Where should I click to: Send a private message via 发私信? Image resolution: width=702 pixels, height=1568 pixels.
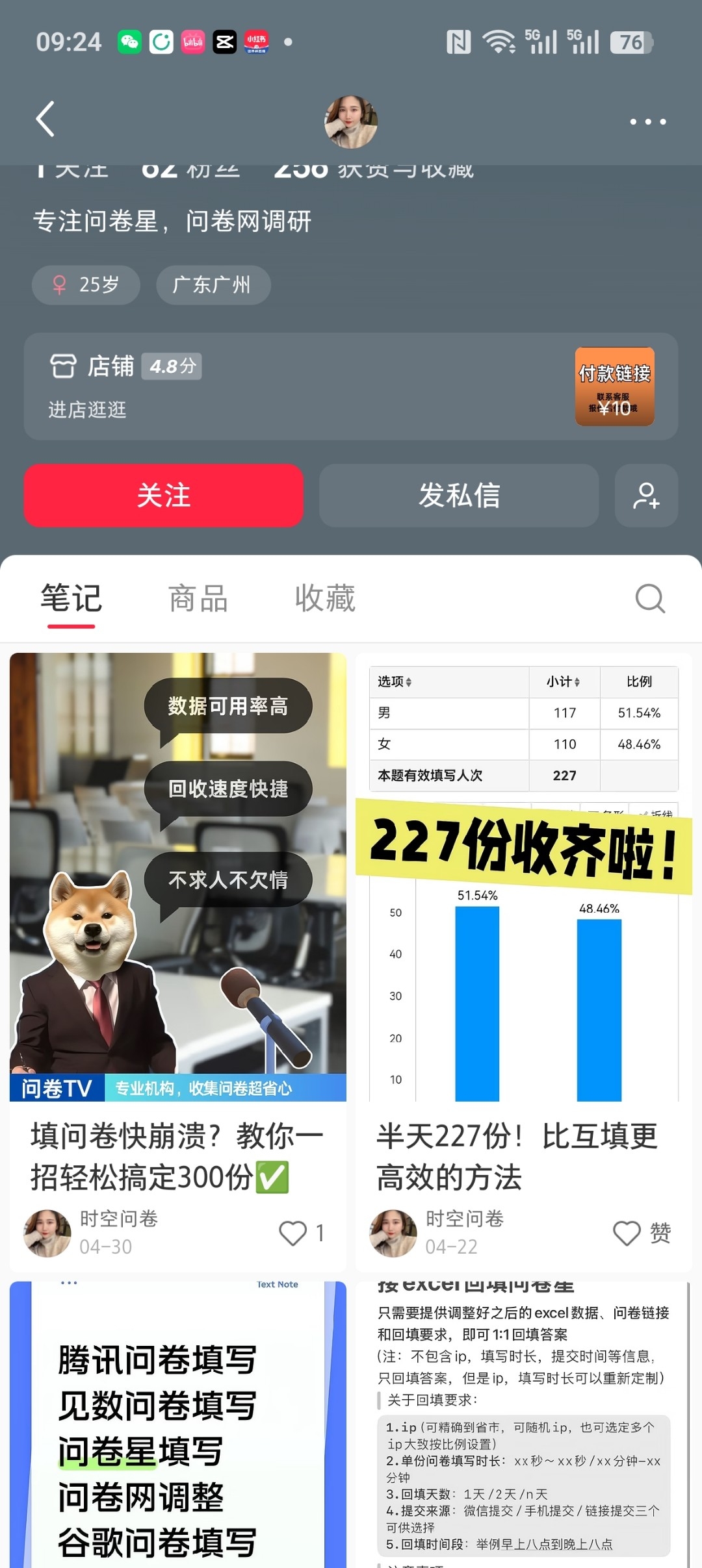pos(459,495)
